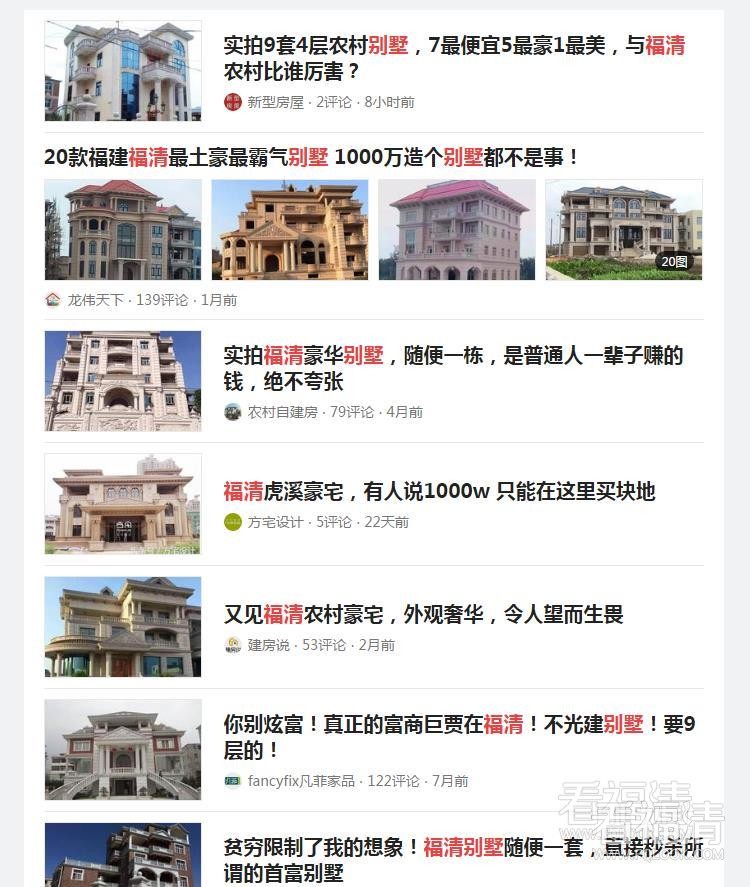The height and width of the screenshot is (887, 750).
Task: View the 20图 gallery thumbnail
Action: [x=624, y=230]
